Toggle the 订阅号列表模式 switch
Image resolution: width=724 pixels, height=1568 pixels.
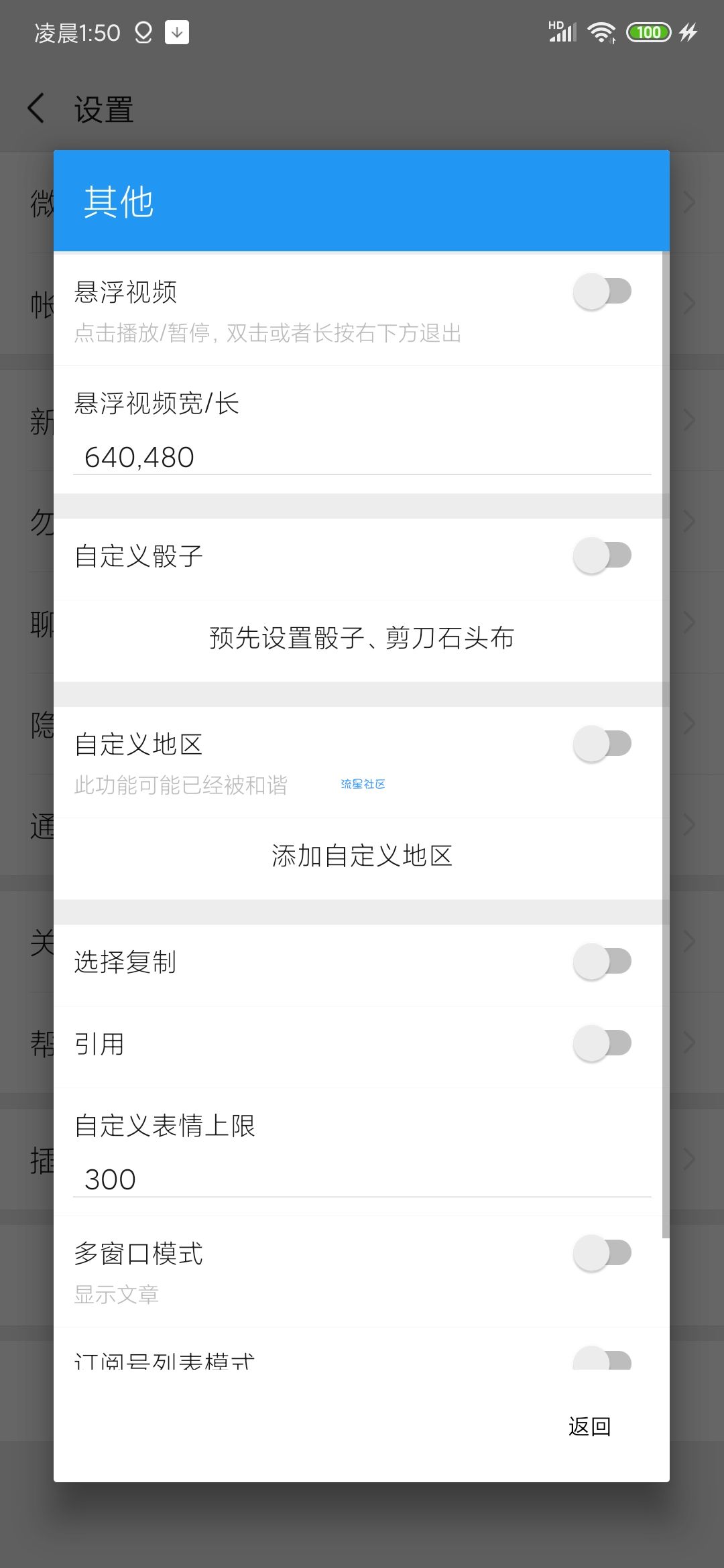click(602, 1360)
